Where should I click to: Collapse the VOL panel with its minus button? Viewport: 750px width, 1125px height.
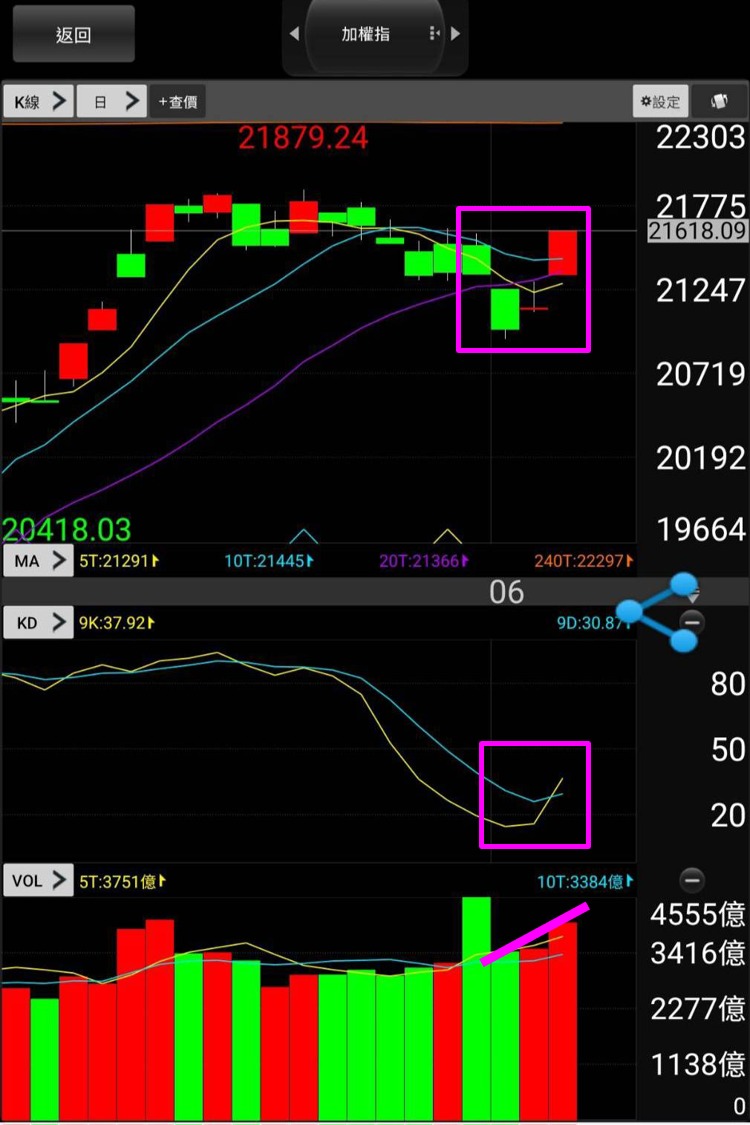tap(691, 881)
